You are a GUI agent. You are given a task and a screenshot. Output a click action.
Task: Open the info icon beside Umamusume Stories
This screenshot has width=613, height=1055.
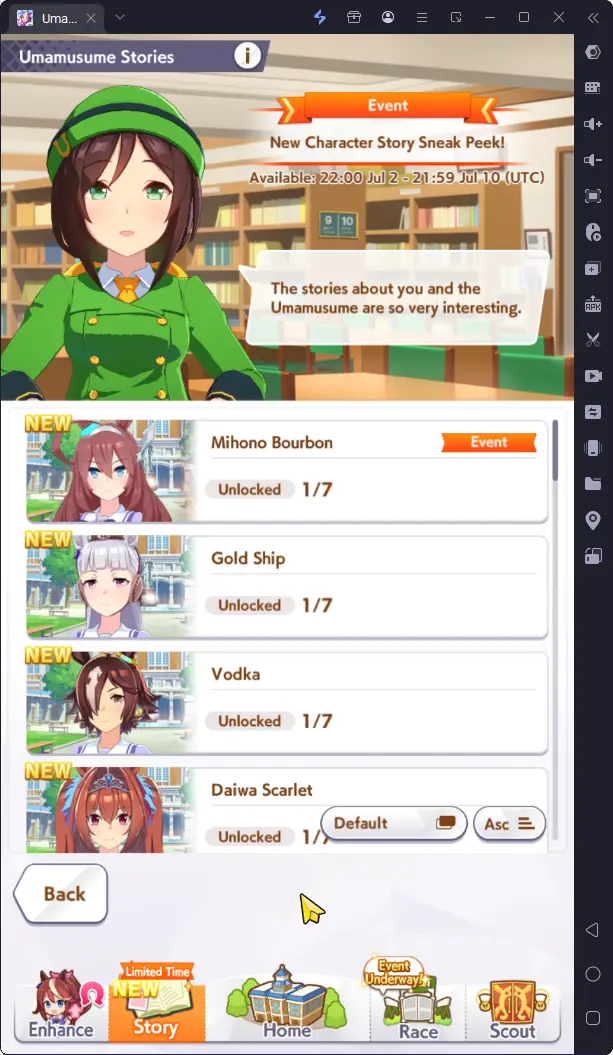point(248,56)
